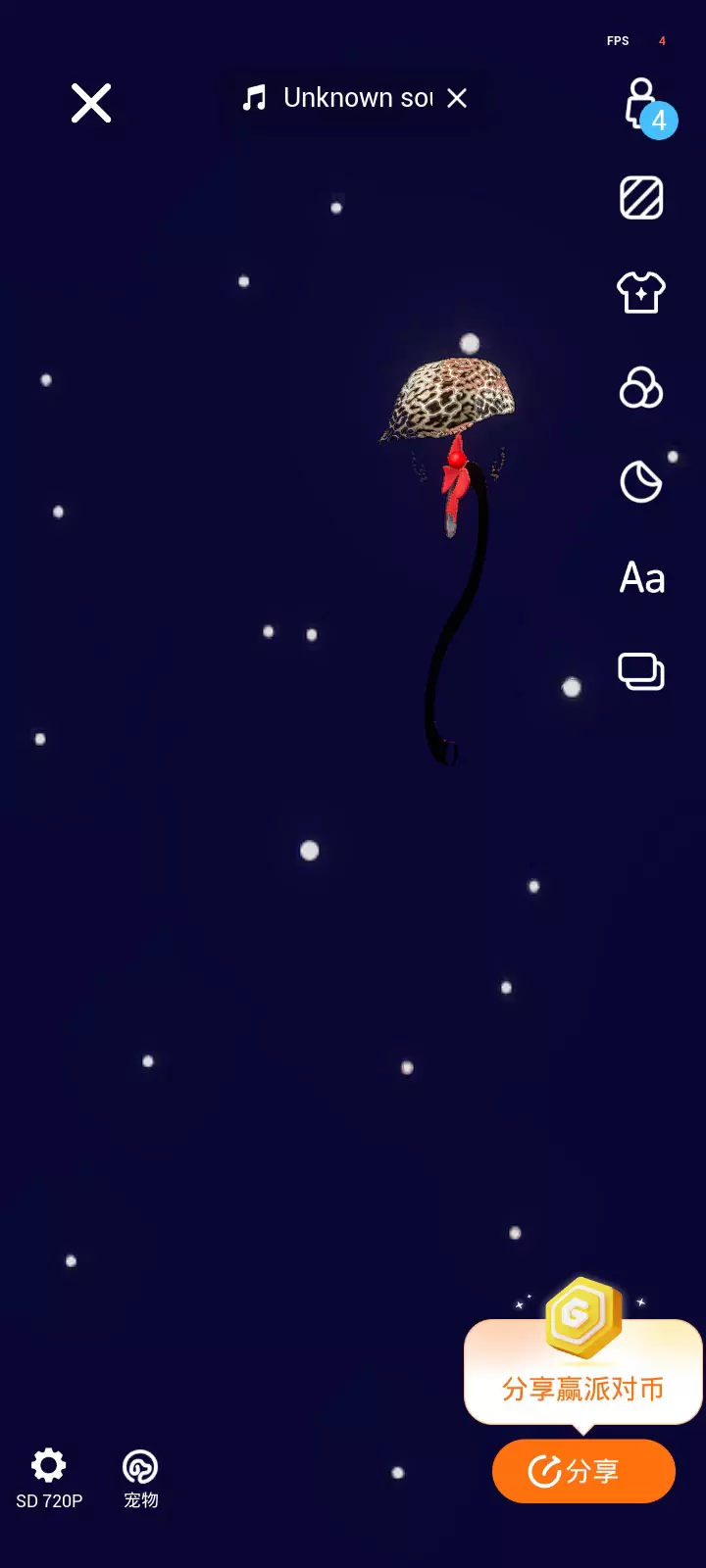
Task: Close the avatar recording screen
Action: pyautogui.click(x=91, y=103)
